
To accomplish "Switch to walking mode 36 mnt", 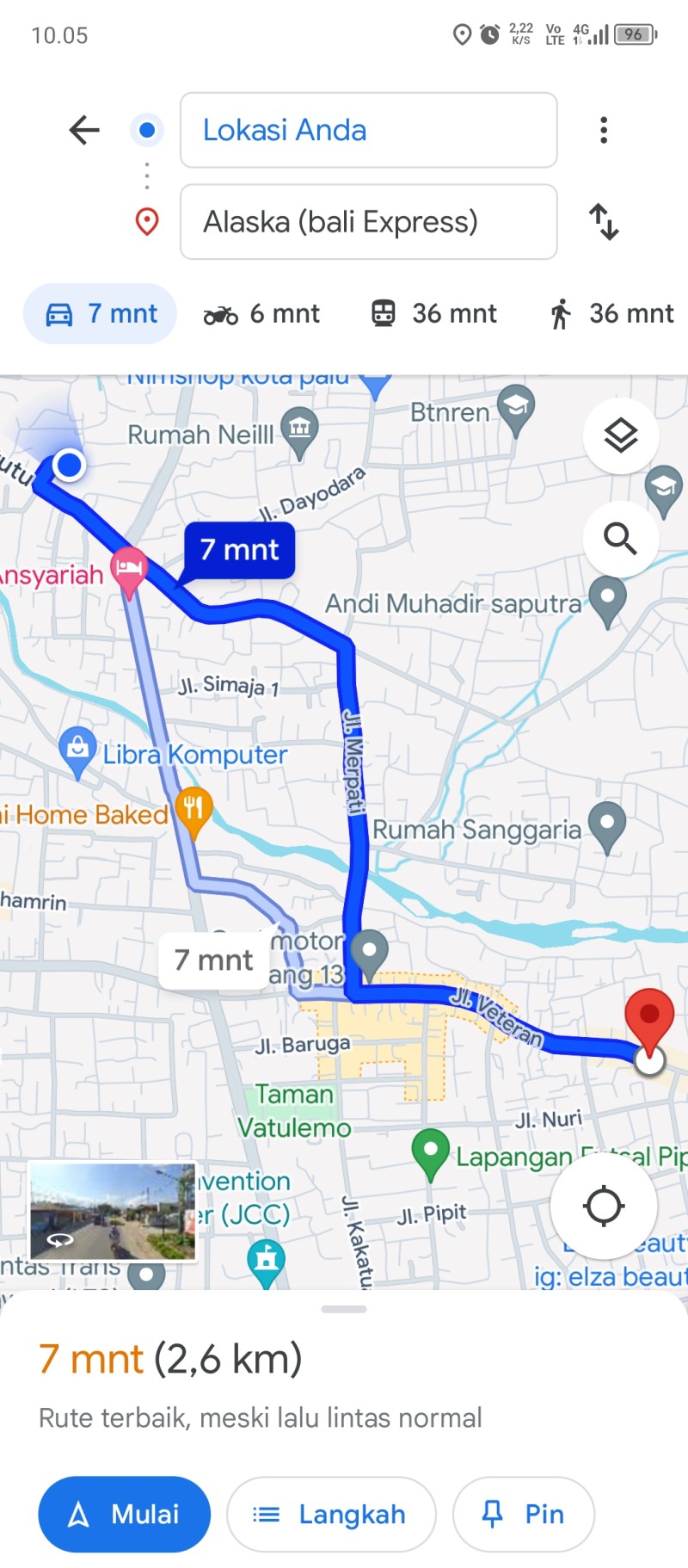I will 611,313.
